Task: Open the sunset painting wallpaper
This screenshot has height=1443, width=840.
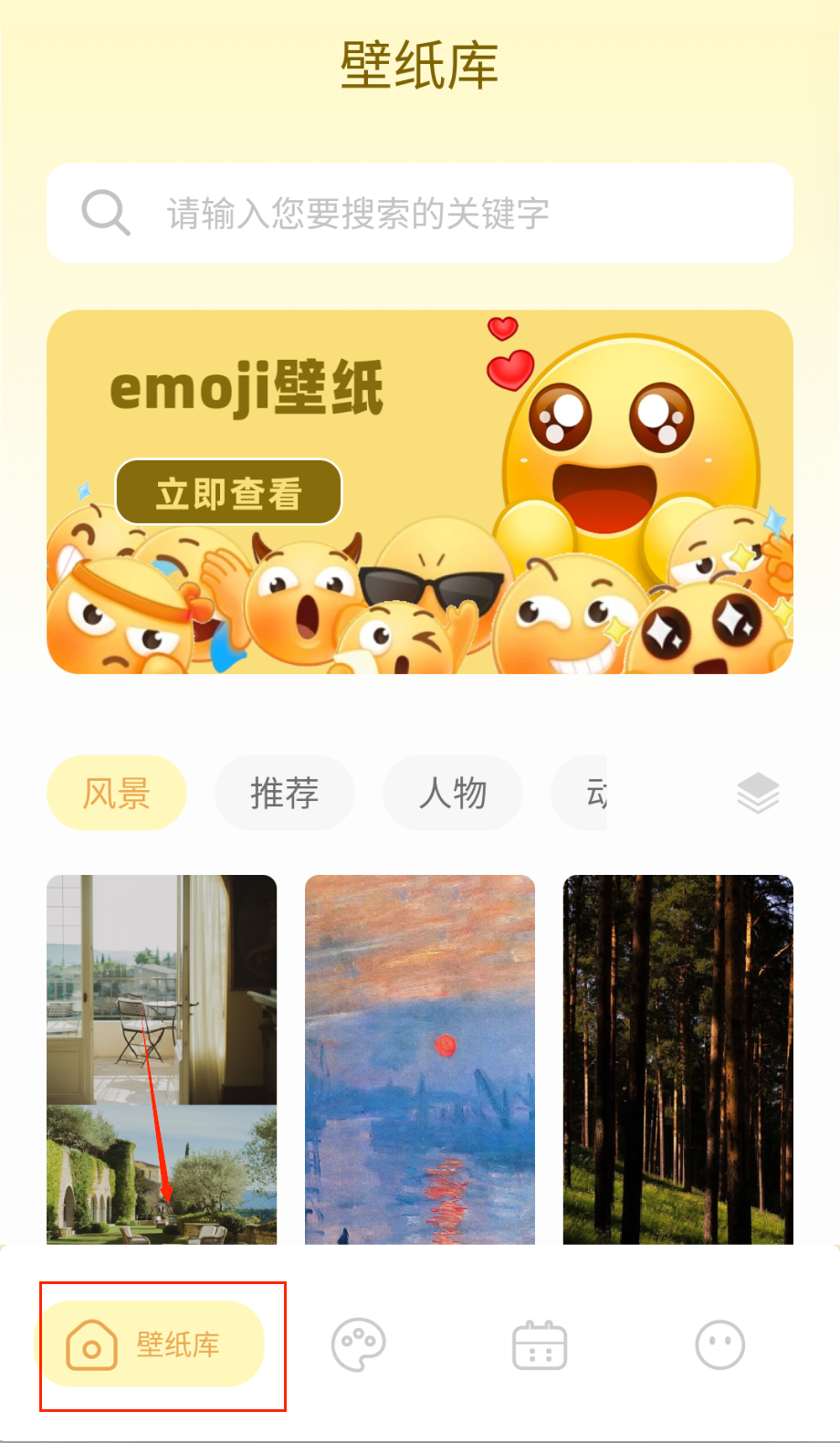Action: pyautogui.click(x=420, y=1059)
